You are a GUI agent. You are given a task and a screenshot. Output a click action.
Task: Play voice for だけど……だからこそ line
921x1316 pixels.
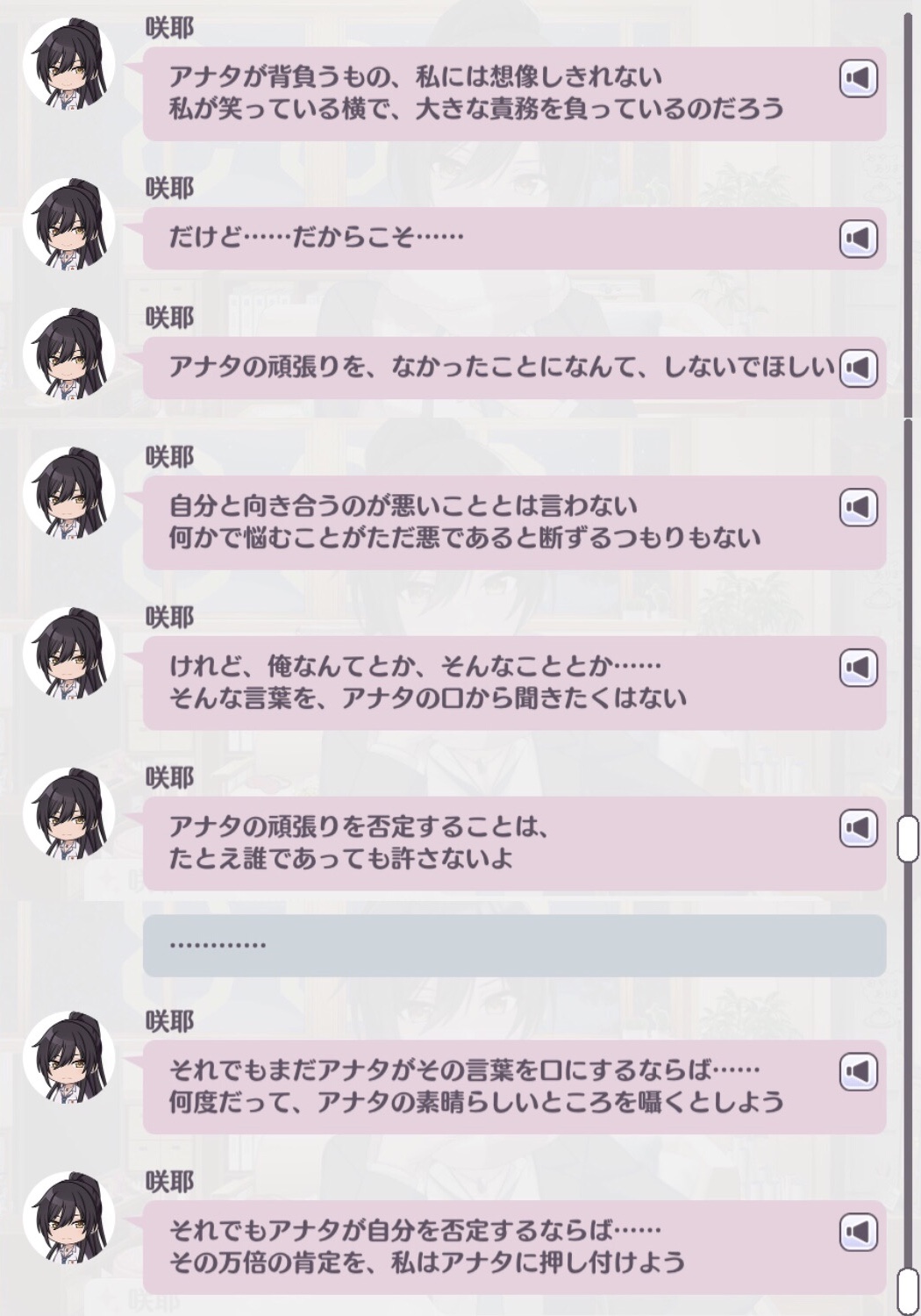[858, 239]
